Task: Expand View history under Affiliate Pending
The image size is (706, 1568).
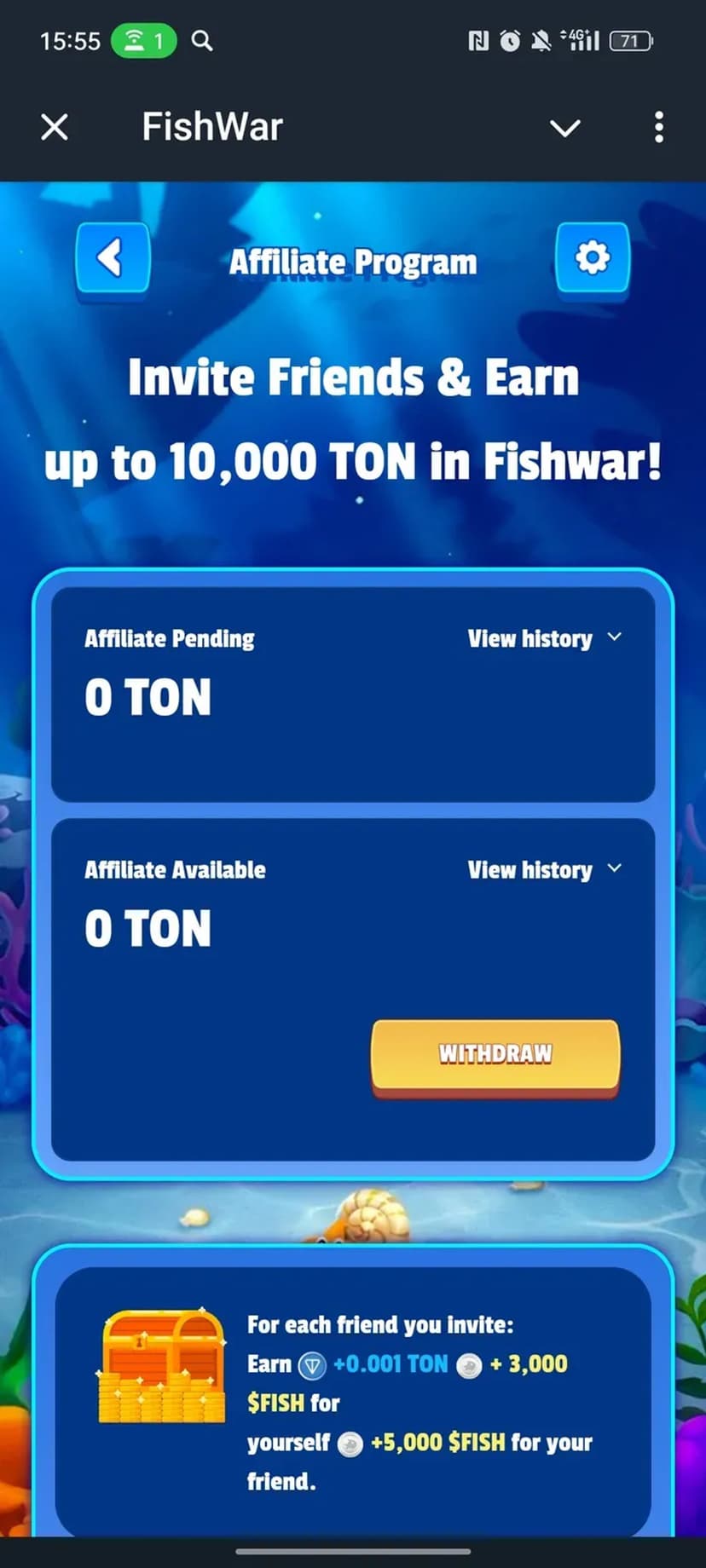Action: coord(544,638)
